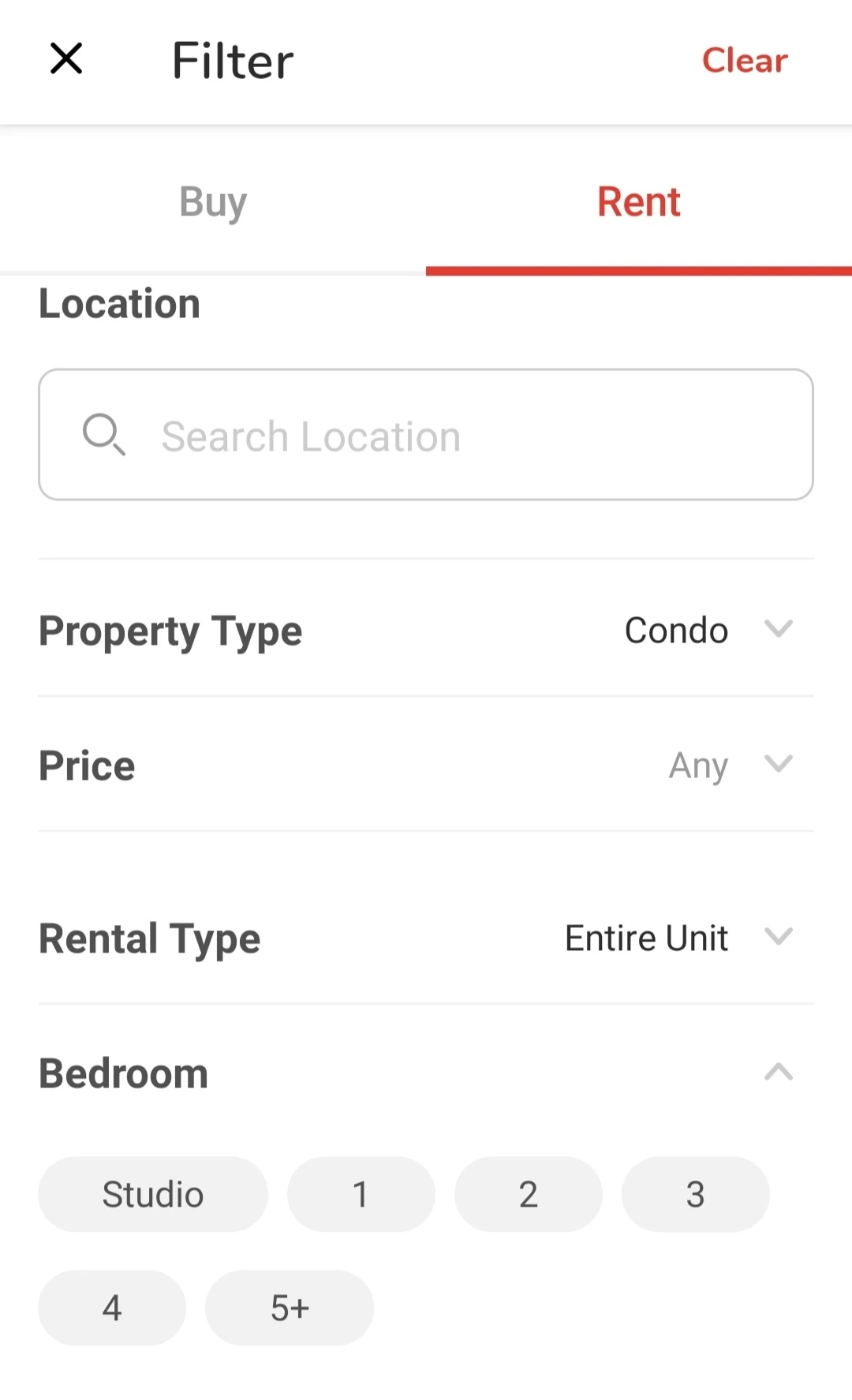Select the Rent tab
The height and width of the screenshot is (1400, 852).
(x=638, y=202)
